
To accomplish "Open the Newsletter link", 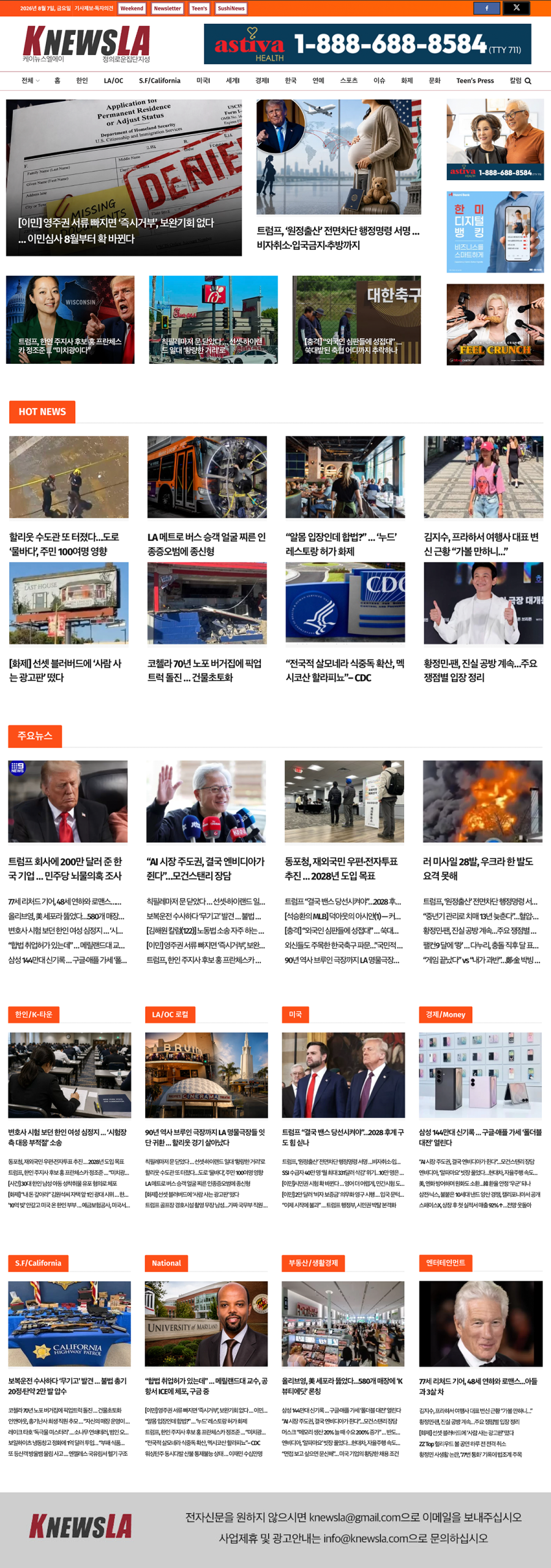I will pyautogui.click(x=167, y=8).
